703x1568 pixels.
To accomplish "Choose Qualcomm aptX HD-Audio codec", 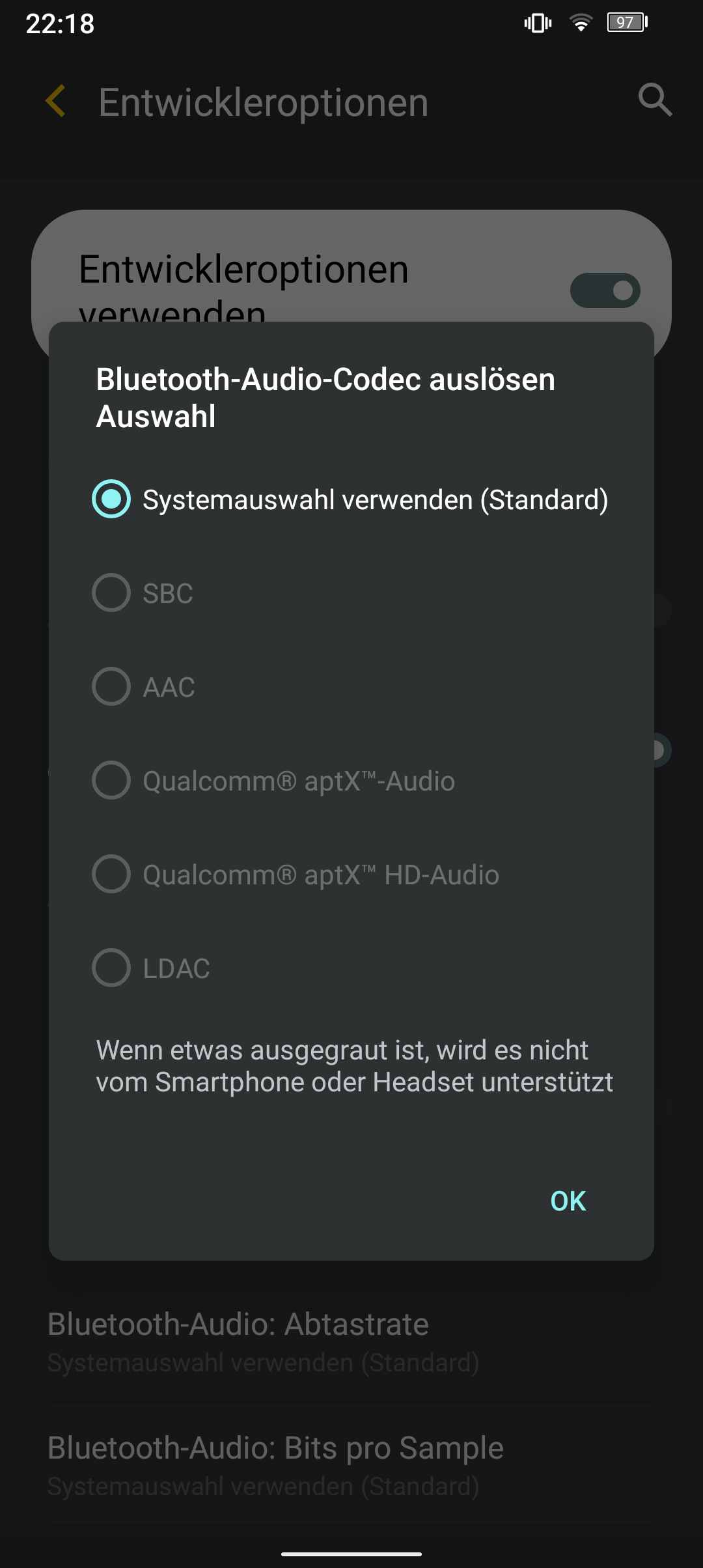I will [351, 875].
